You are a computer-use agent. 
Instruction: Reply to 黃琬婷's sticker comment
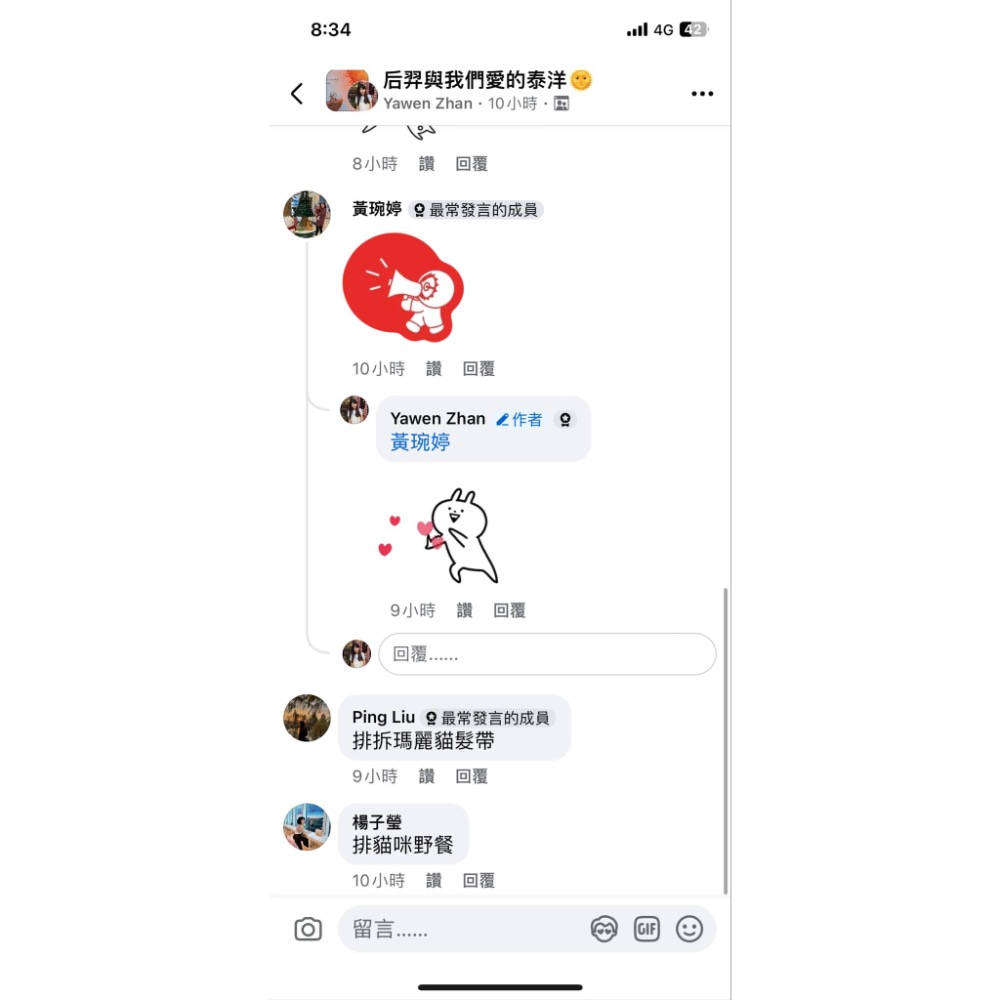click(478, 369)
